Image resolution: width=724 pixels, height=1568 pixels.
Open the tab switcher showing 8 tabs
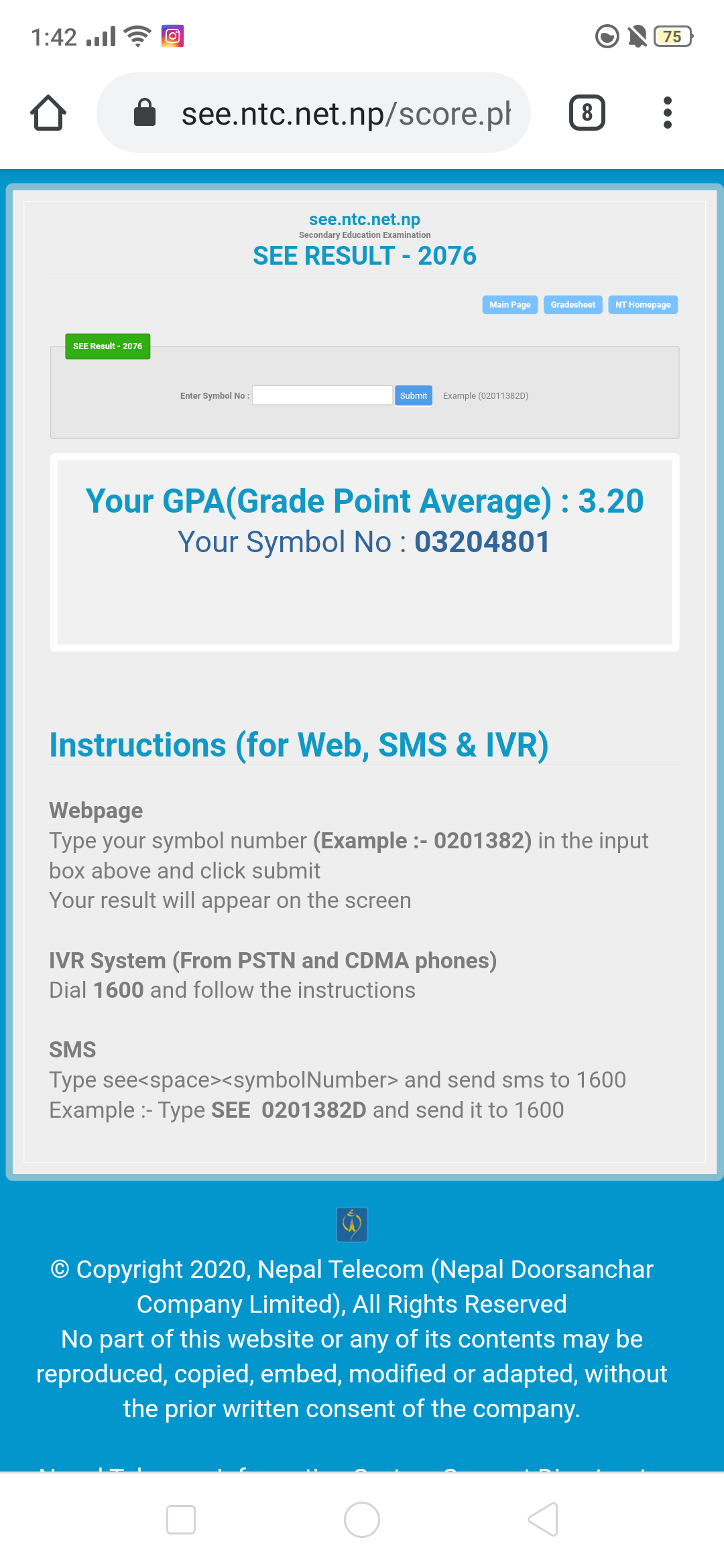click(587, 113)
